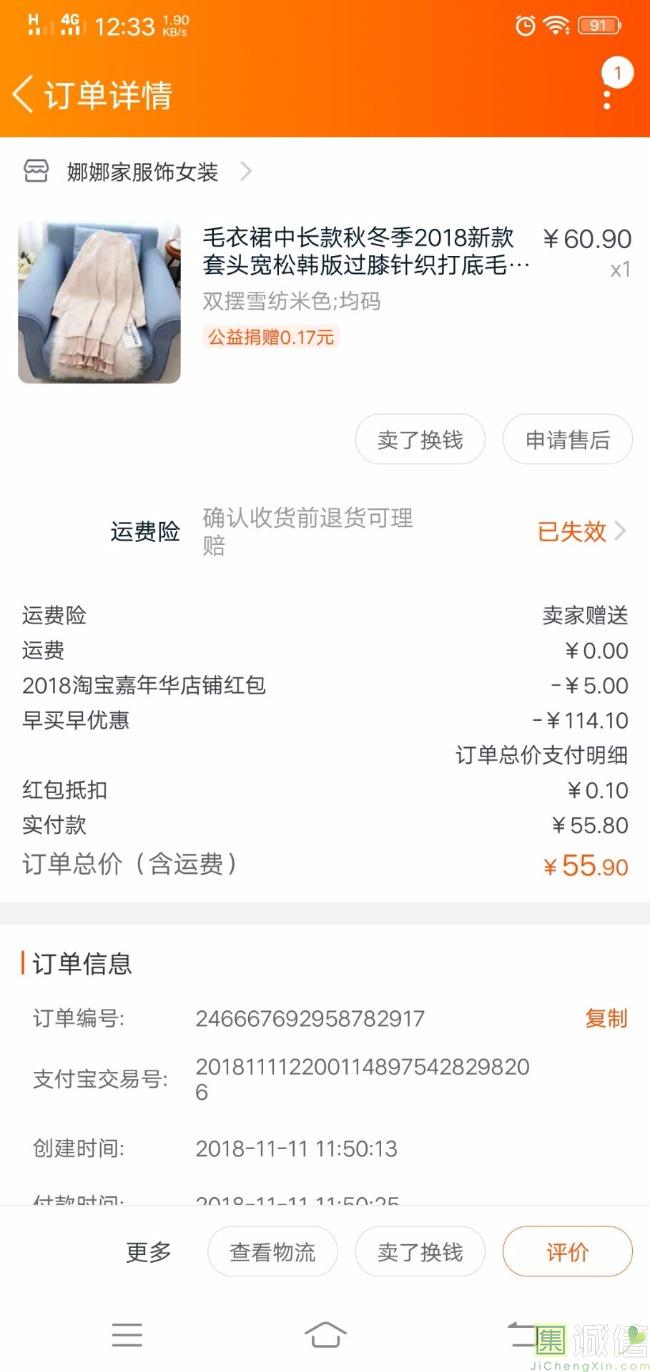Write a review with 评价
Image resolution: width=650 pixels, height=1372 pixels.
[x=567, y=1252]
